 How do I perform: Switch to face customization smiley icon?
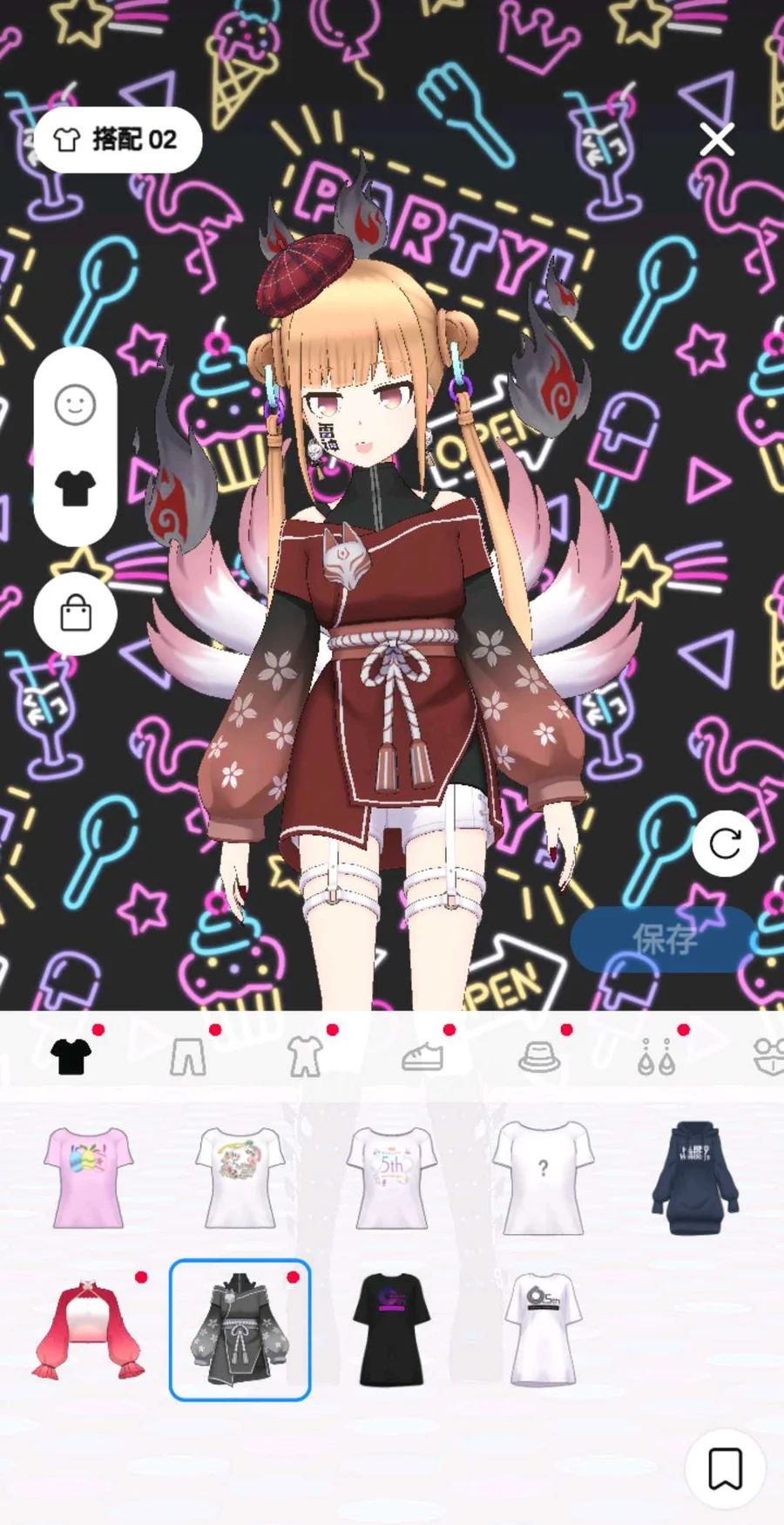coord(75,405)
